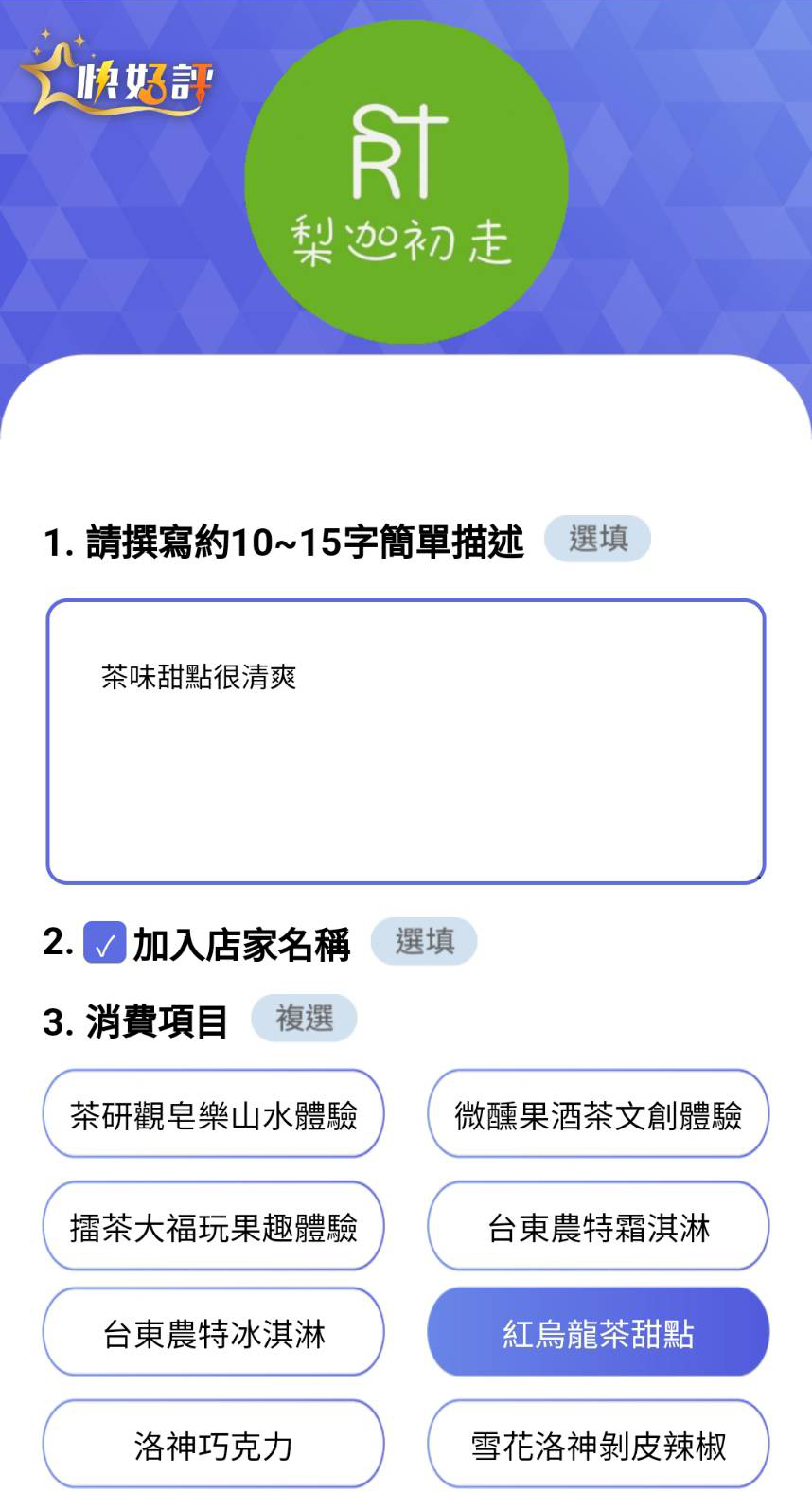Select the 茶研觀皂樂山水體驗 chip

213,1114
